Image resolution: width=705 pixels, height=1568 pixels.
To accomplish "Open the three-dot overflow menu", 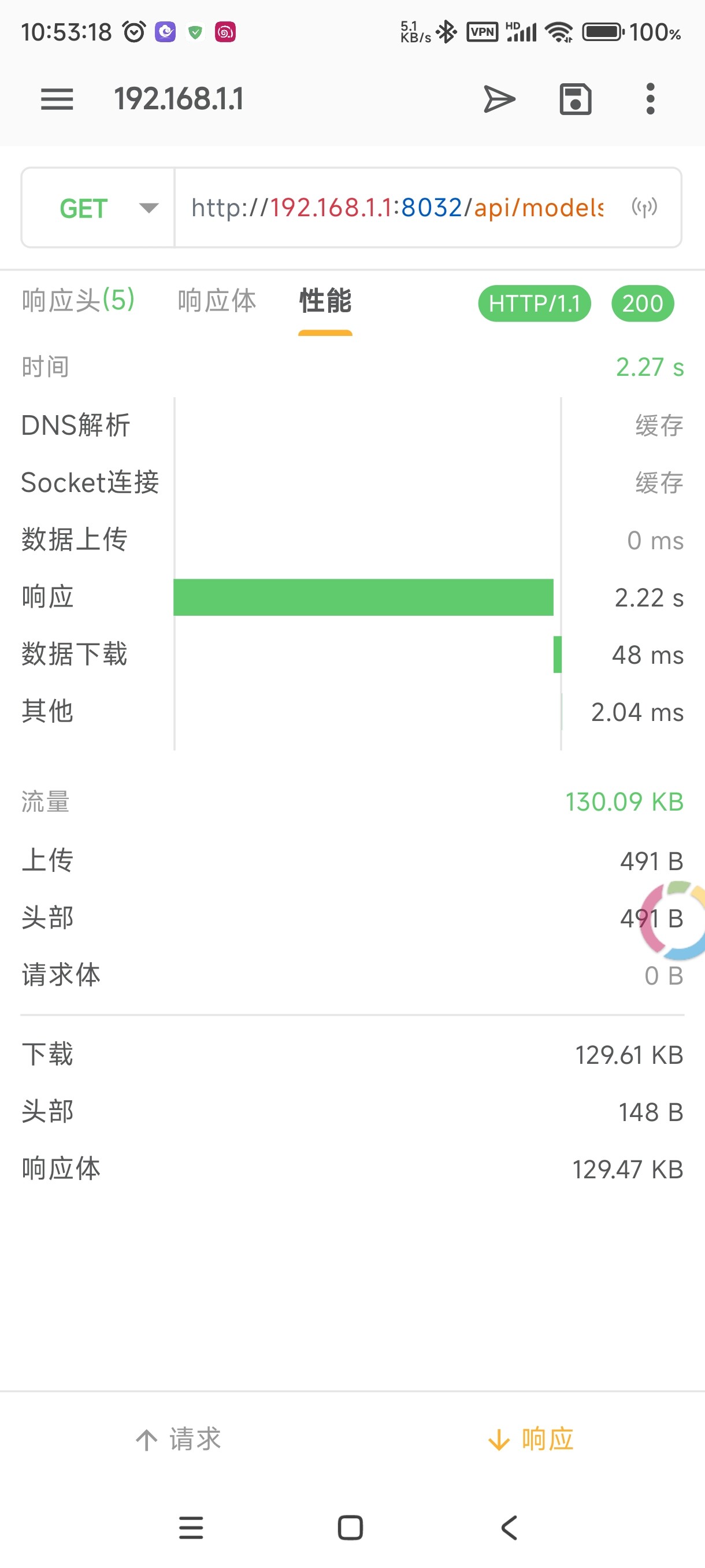I will coord(650,99).
